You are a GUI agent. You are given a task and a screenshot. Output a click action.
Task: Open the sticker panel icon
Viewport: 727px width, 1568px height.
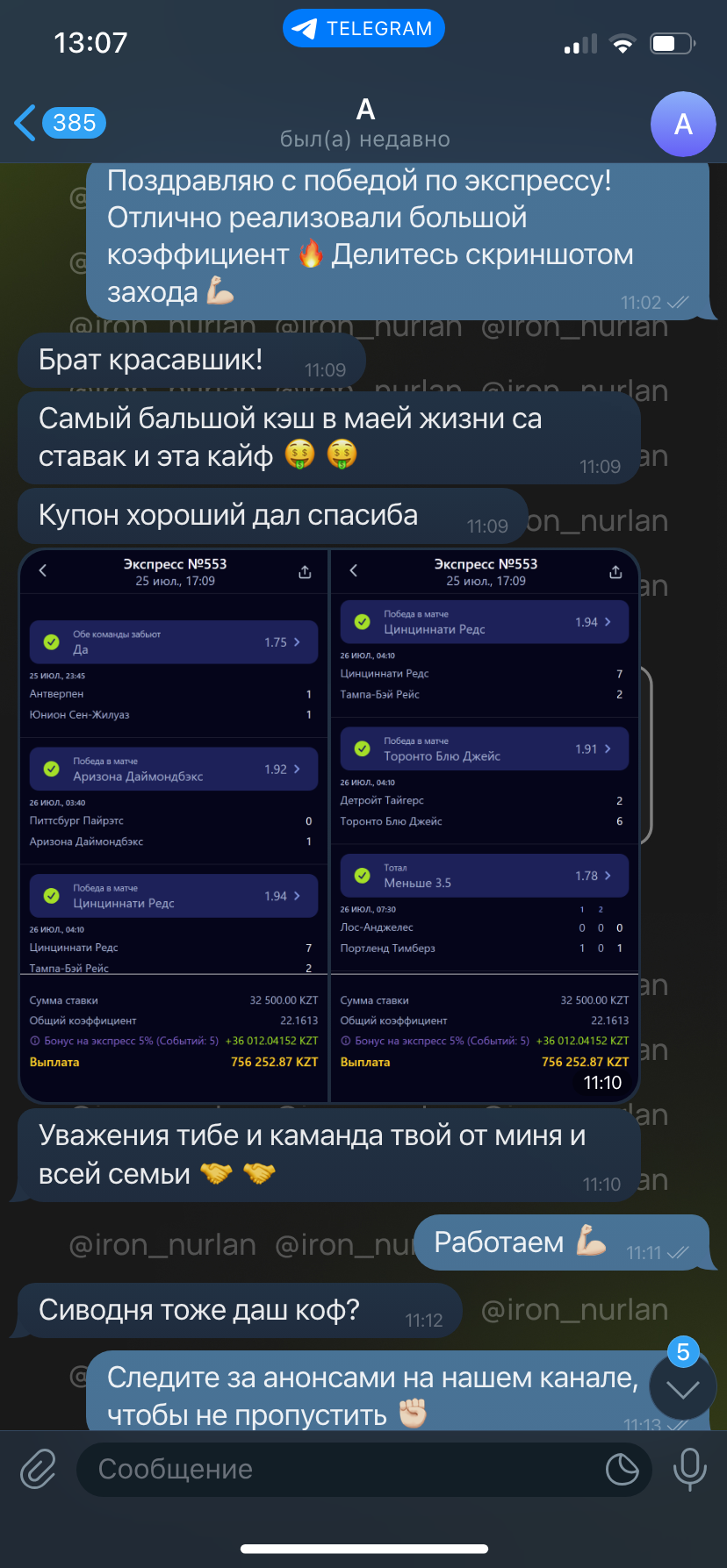coord(622,1469)
